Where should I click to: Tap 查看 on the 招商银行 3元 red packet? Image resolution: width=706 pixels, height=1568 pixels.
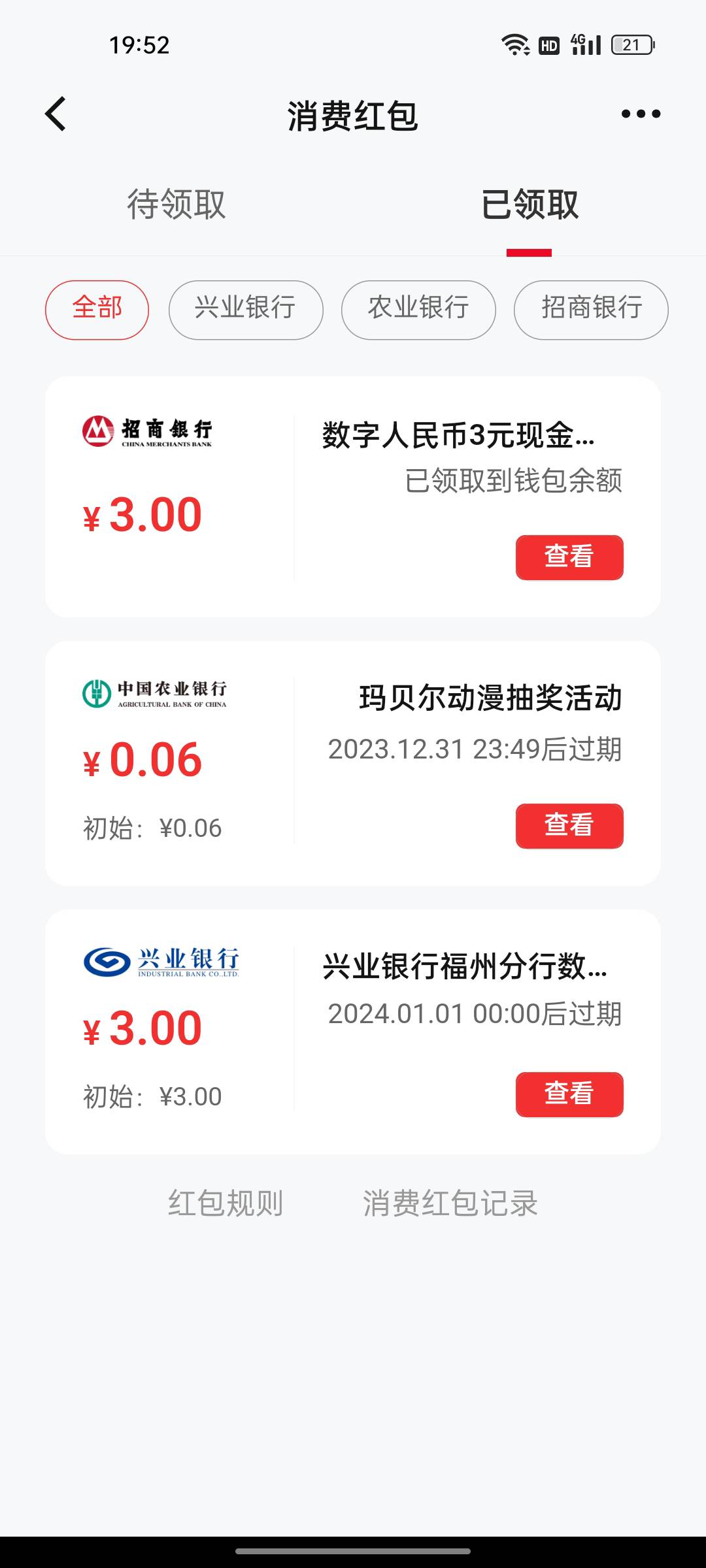point(569,557)
